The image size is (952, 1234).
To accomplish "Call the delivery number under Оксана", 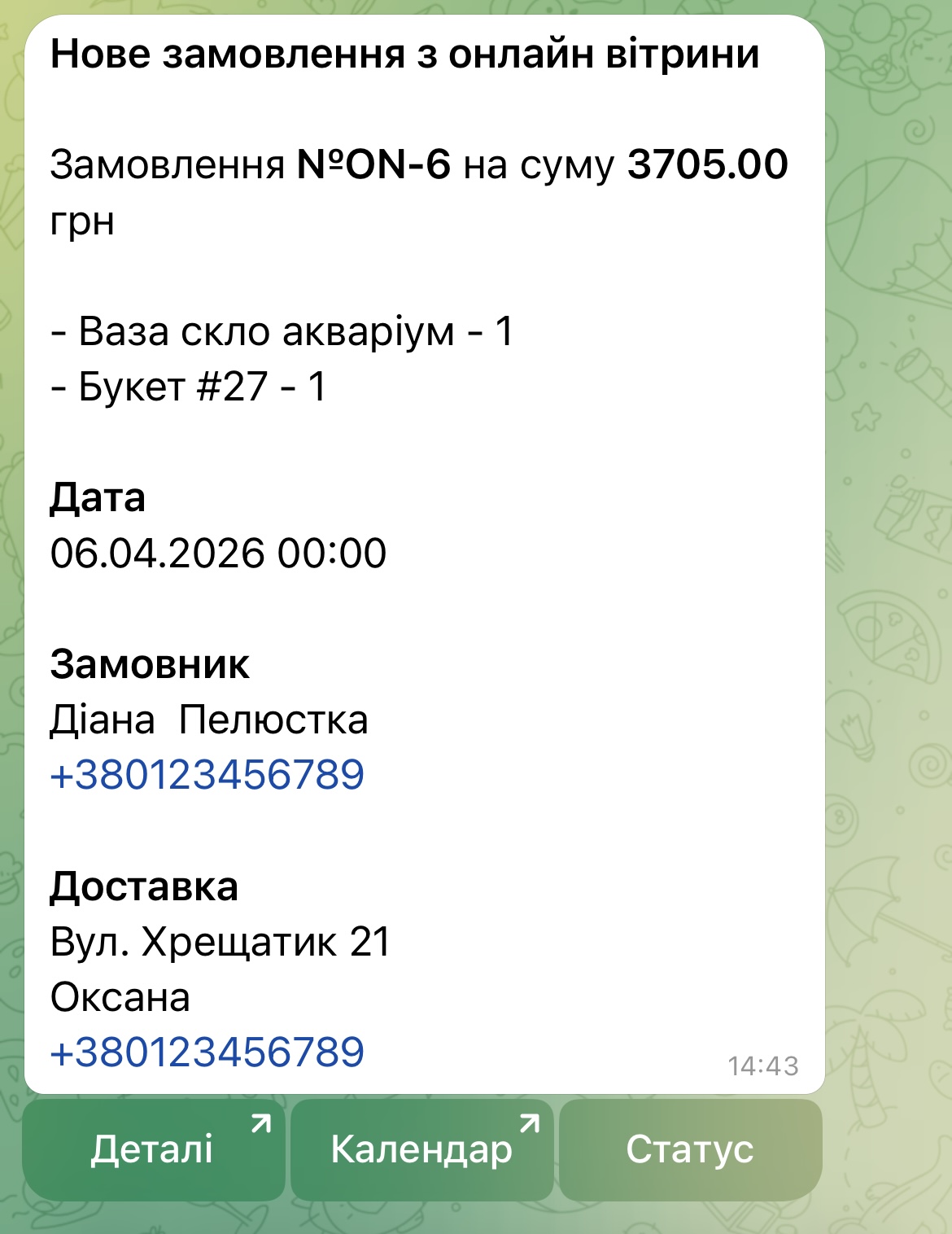I will point(207,1052).
